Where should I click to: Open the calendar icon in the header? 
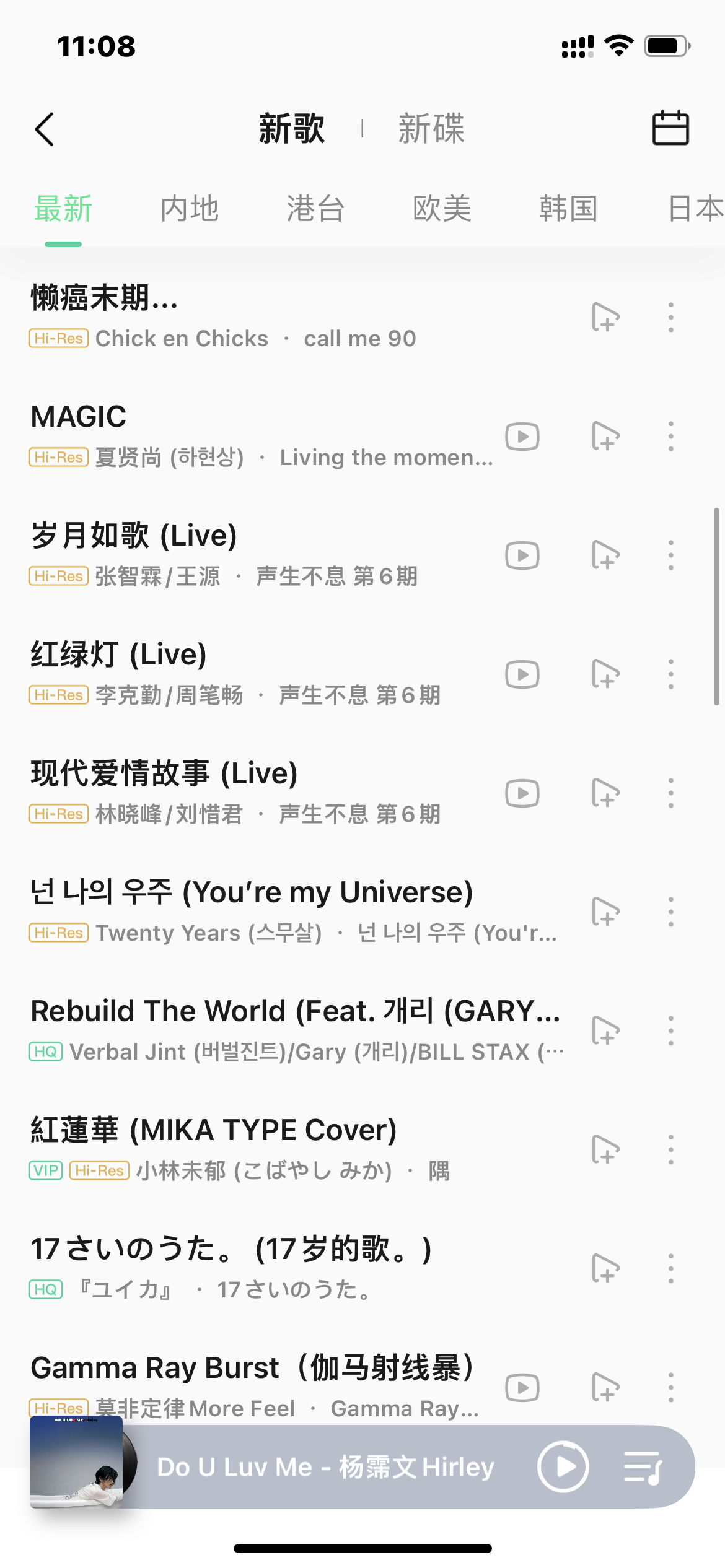[x=670, y=128]
